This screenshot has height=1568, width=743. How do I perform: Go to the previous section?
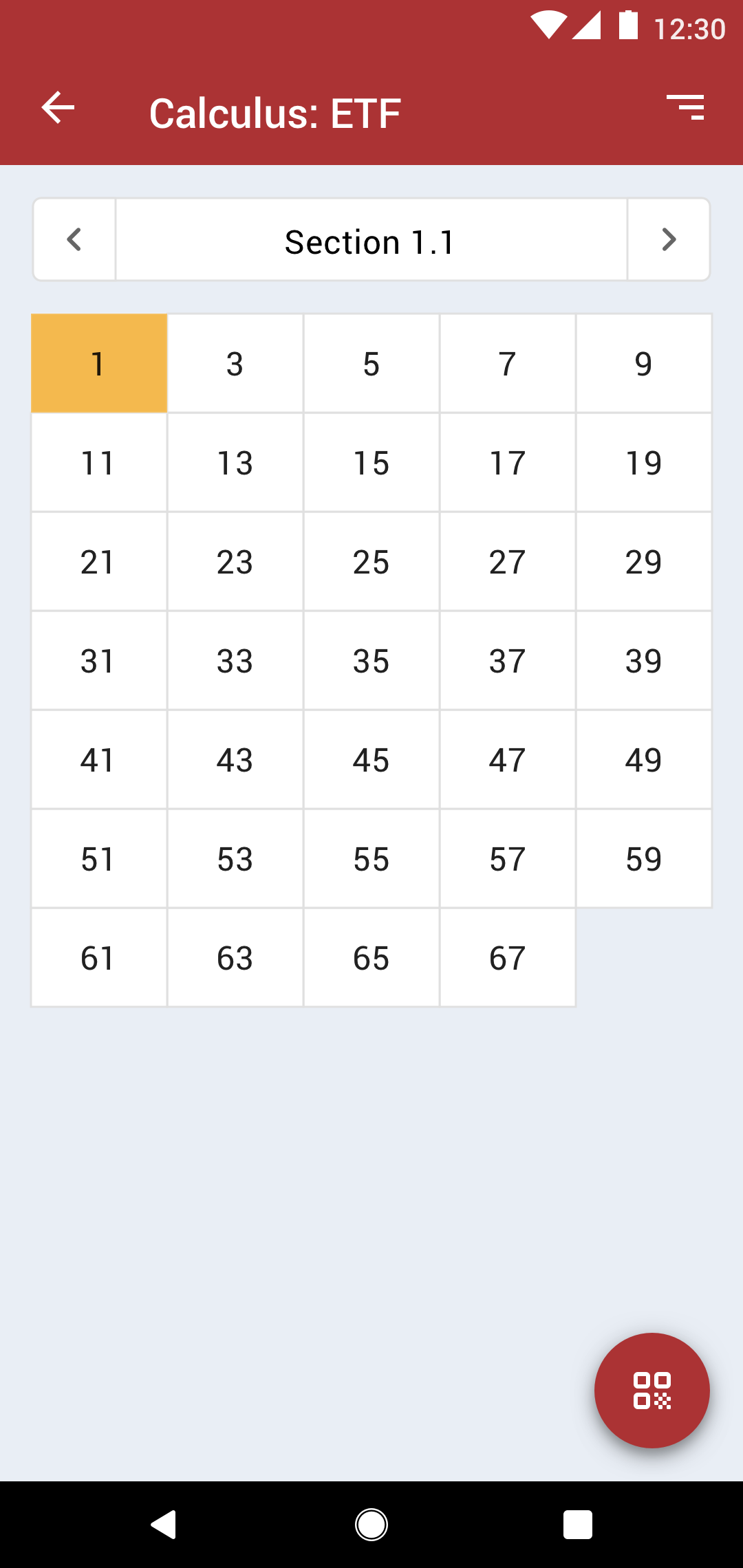coord(74,239)
